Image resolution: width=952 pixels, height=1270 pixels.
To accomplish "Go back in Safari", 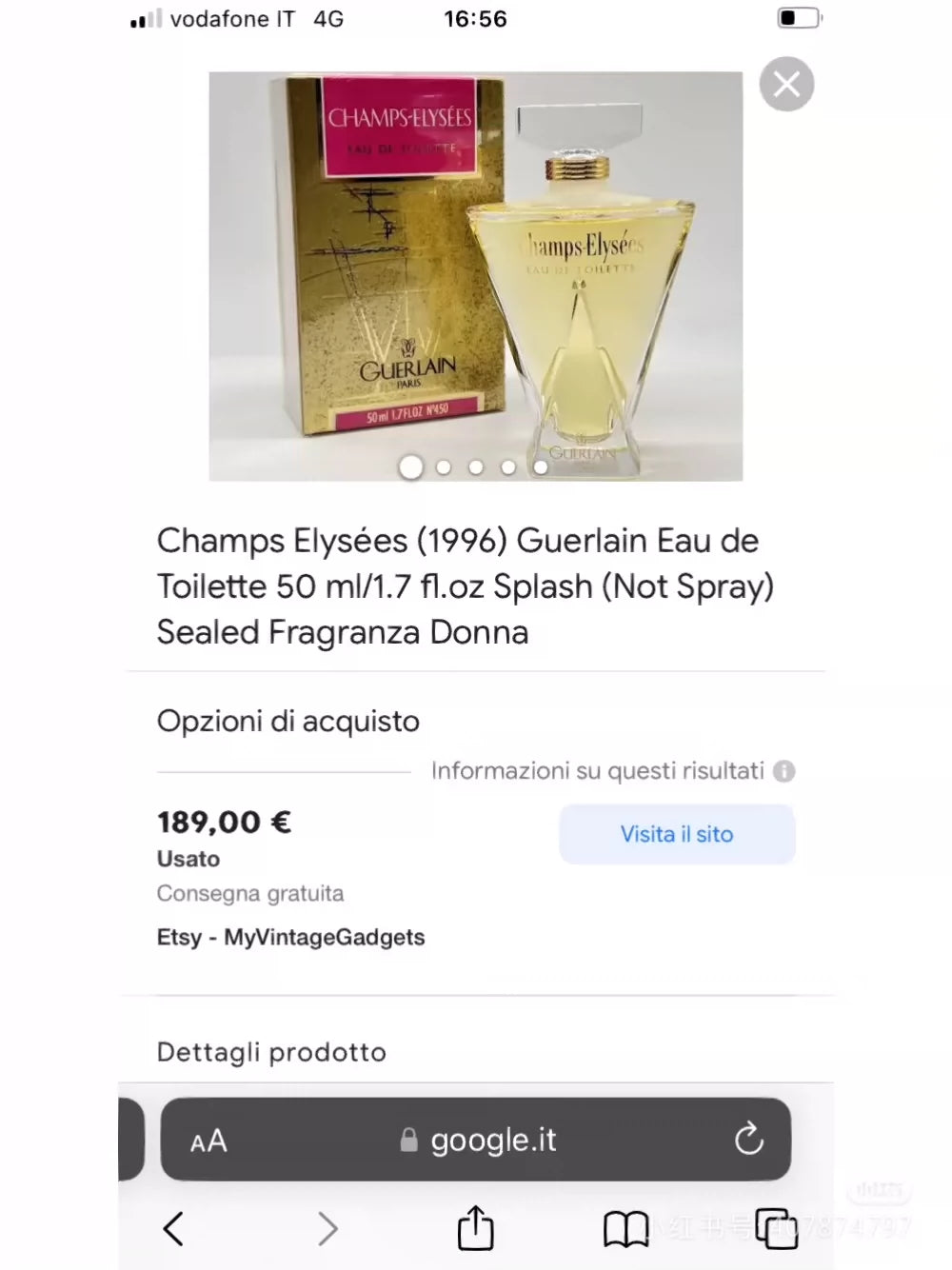I will pyautogui.click(x=173, y=1228).
